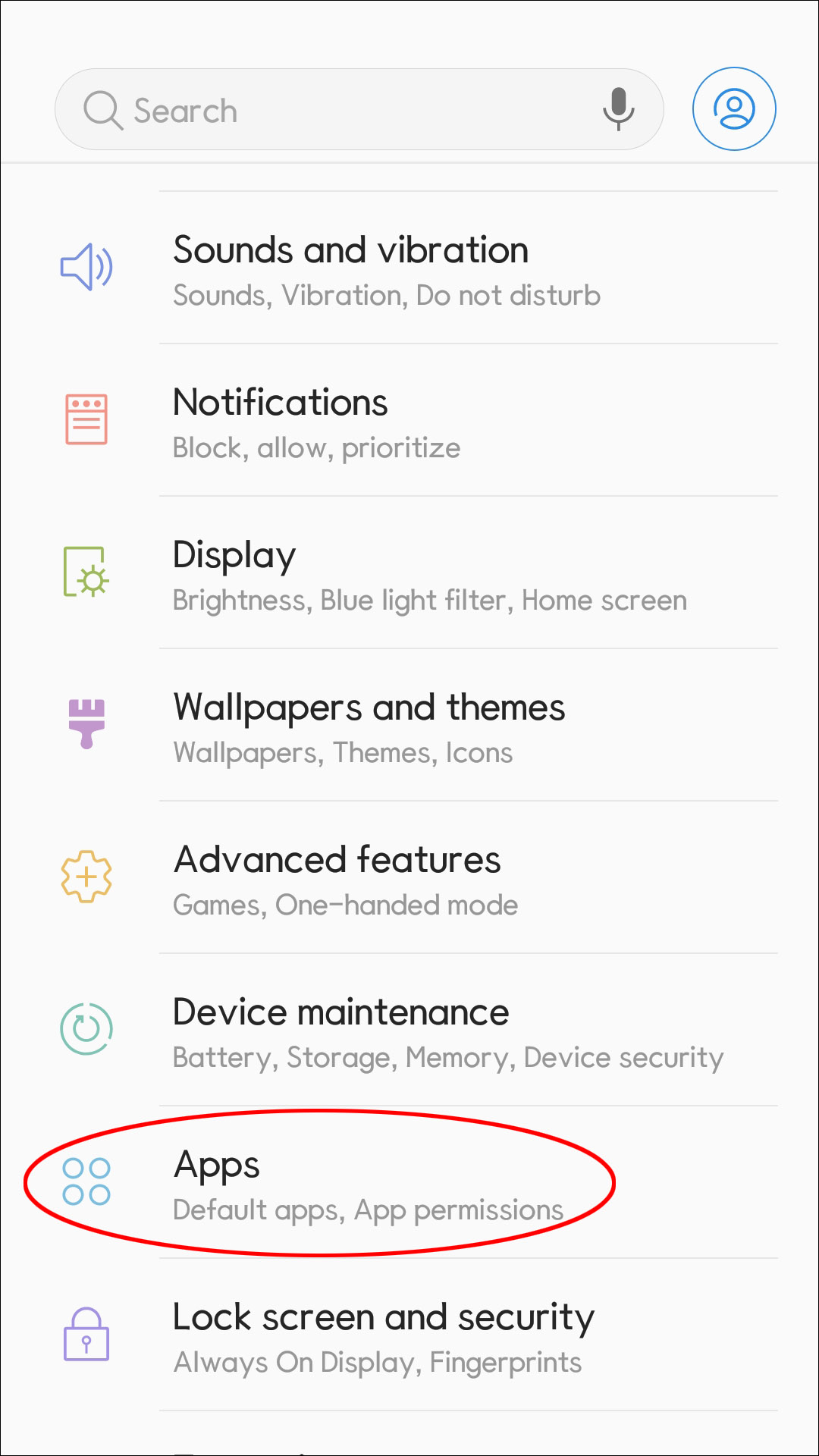Tap the magnifying glass in the search bar
The image size is (819, 1456).
click(x=104, y=109)
